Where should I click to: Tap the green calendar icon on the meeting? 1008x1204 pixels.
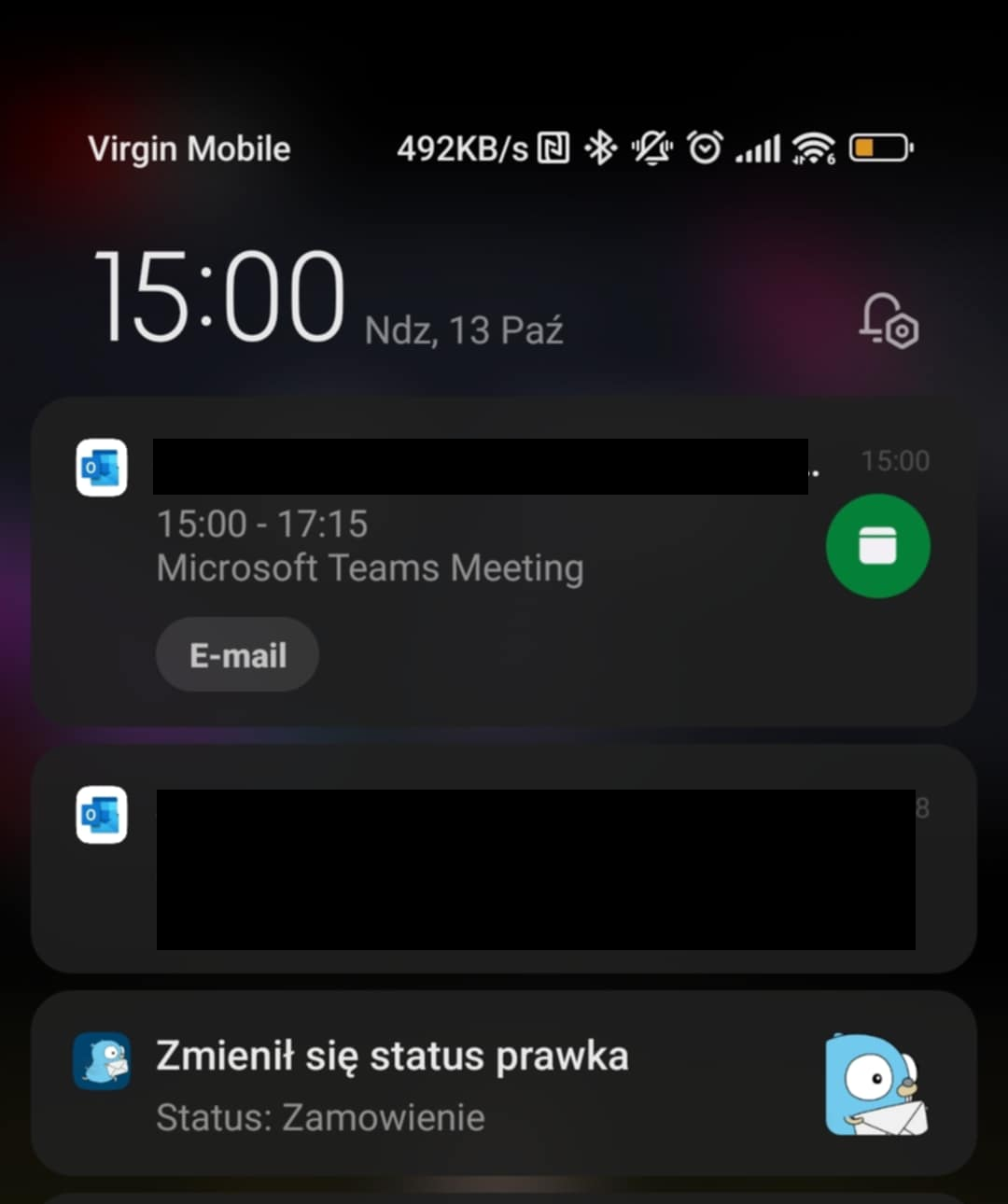click(877, 546)
